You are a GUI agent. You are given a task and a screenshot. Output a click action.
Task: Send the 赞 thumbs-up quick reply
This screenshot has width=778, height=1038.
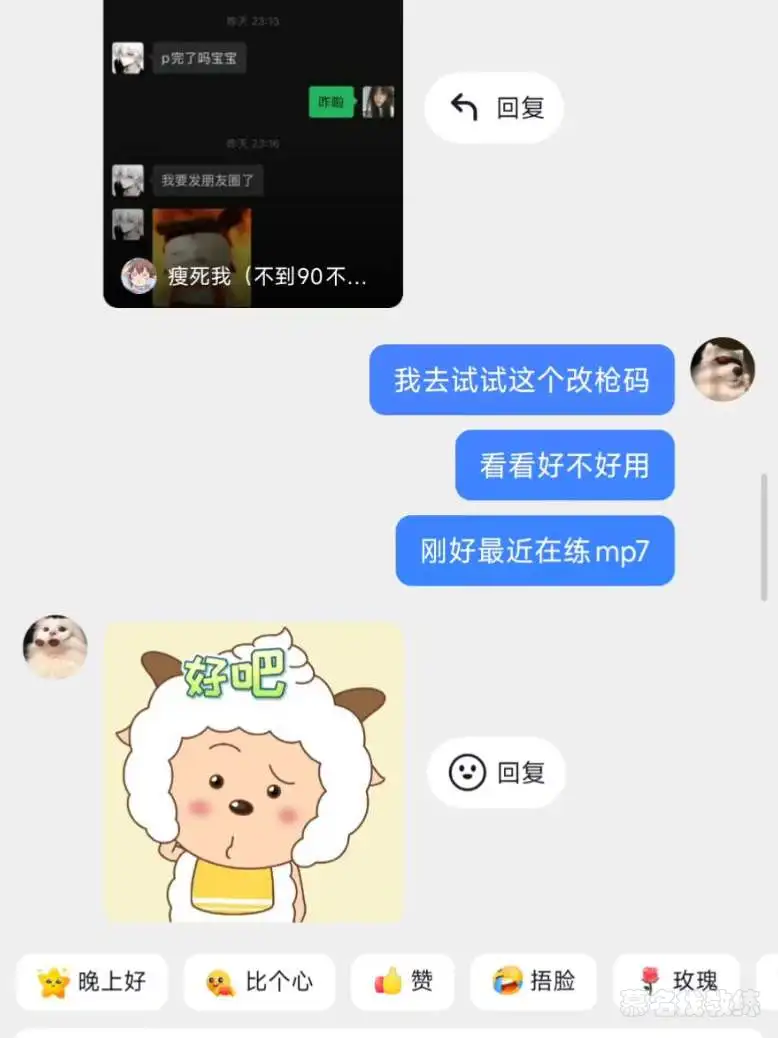pos(403,981)
